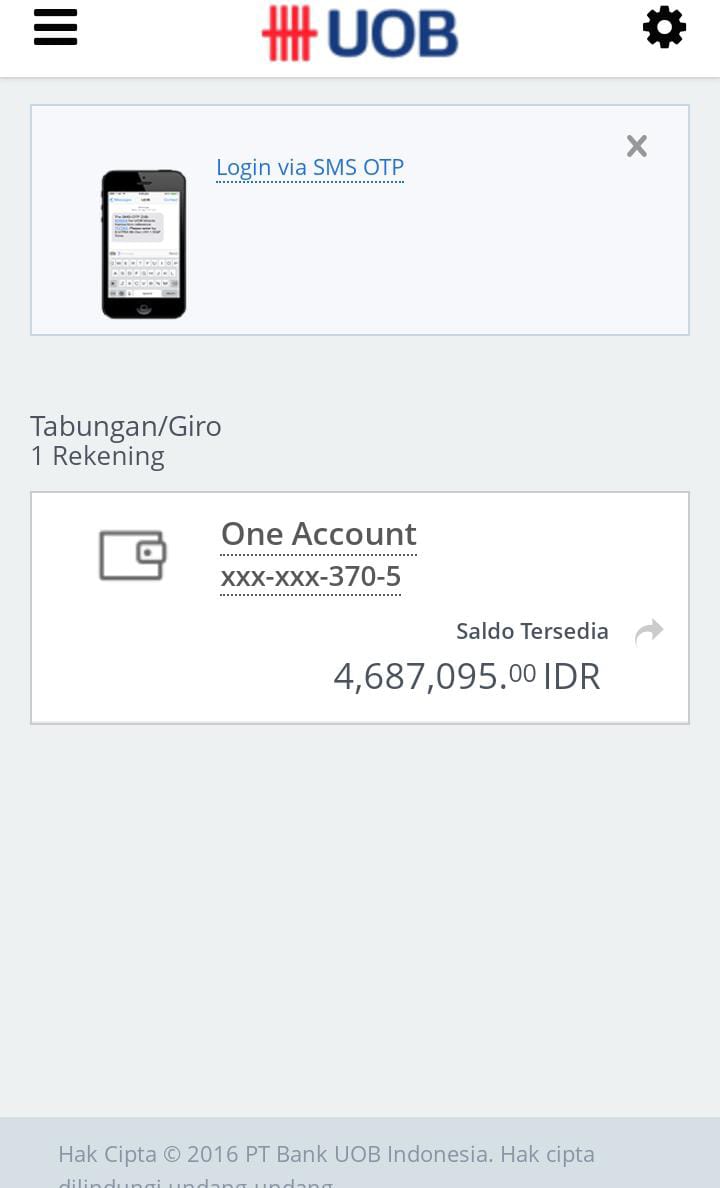This screenshot has height=1188, width=720.
Task: Tap account number xxx-xxx-370-5
Action: click(x=311, y=577)
